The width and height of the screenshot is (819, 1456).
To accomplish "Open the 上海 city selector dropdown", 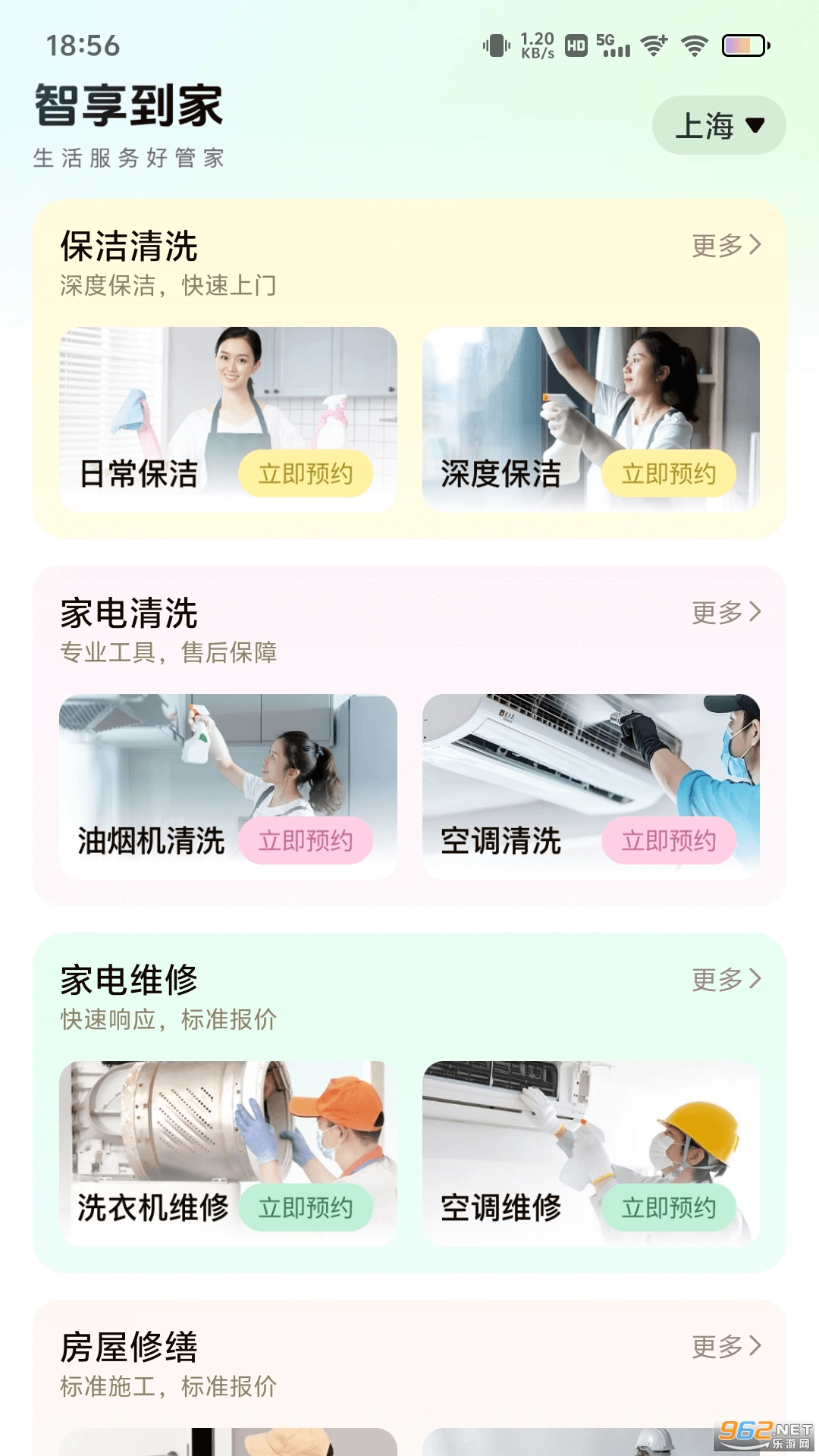I will click(719, 125).
